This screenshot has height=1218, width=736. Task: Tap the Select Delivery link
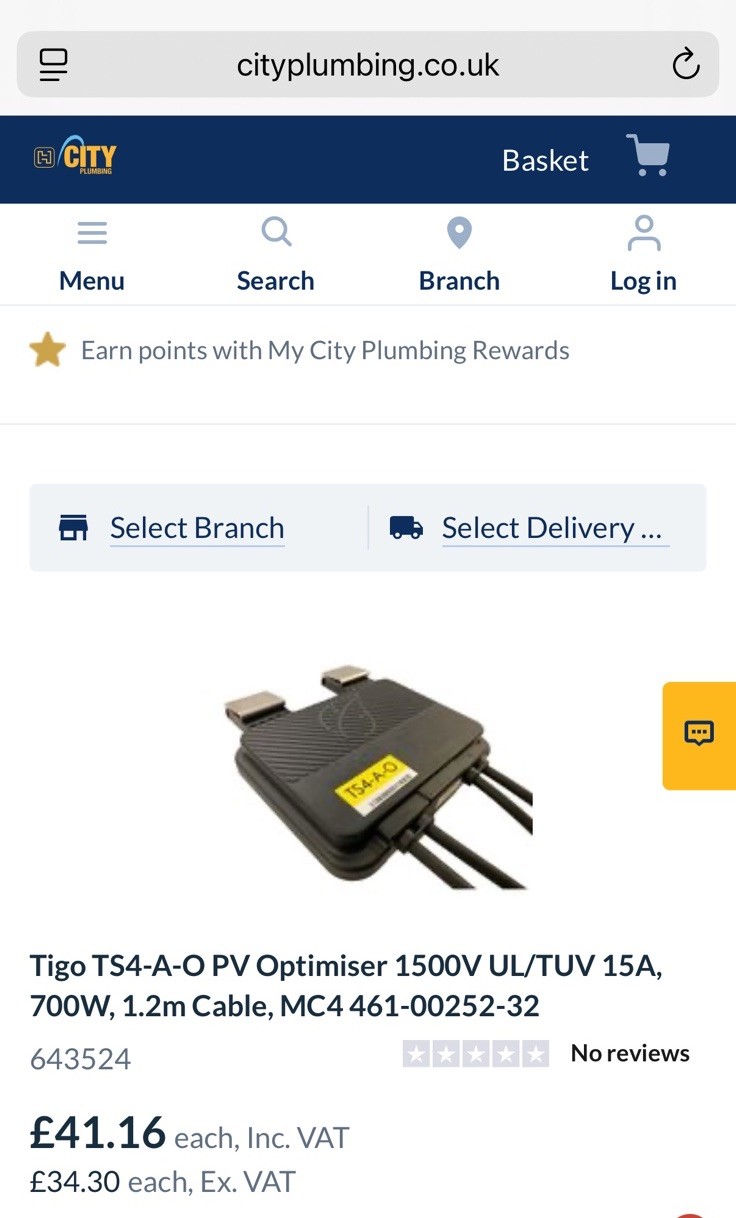pyautogui.click(x=552, y=528)
